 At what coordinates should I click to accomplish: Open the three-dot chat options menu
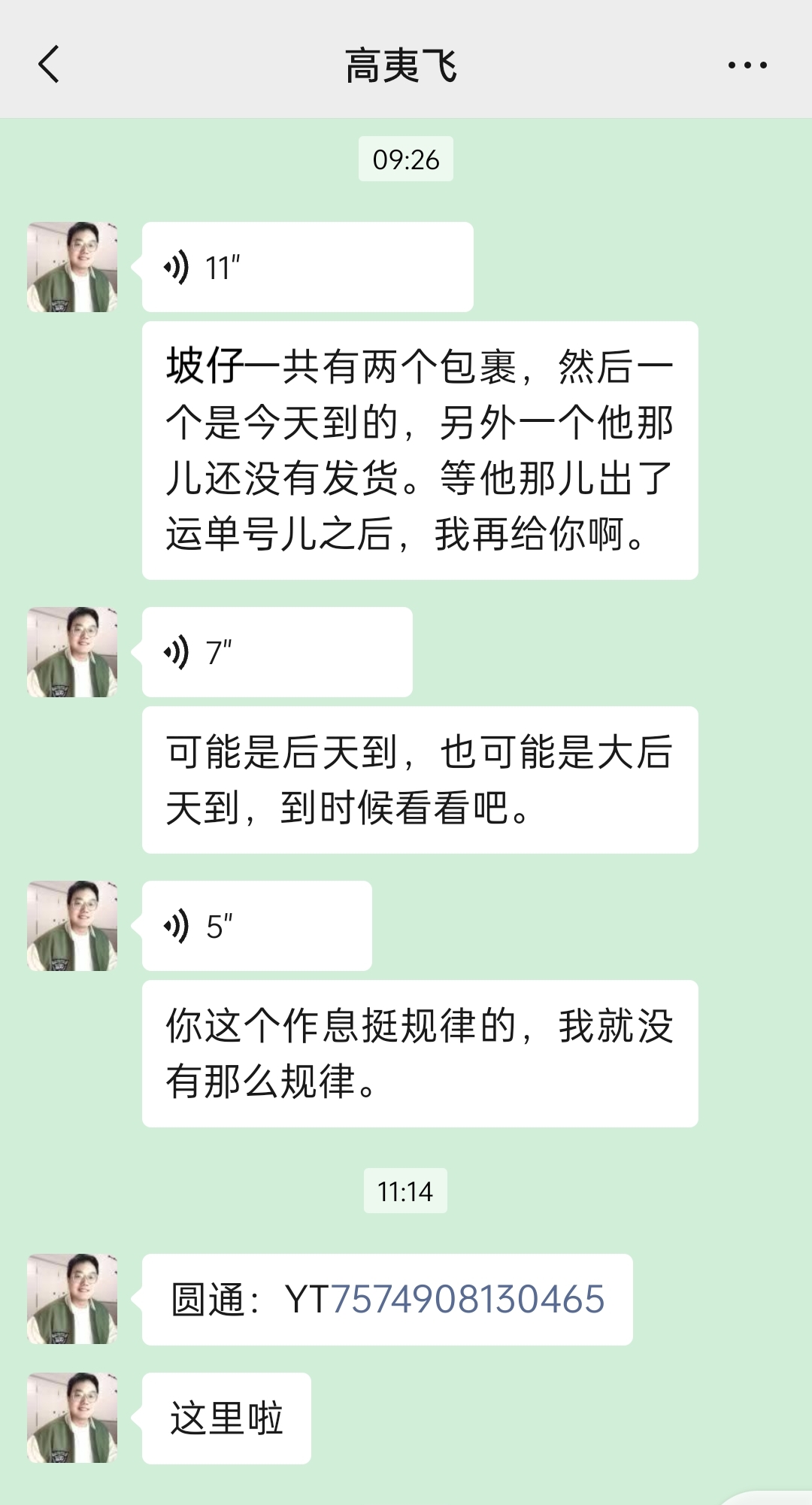747,65
